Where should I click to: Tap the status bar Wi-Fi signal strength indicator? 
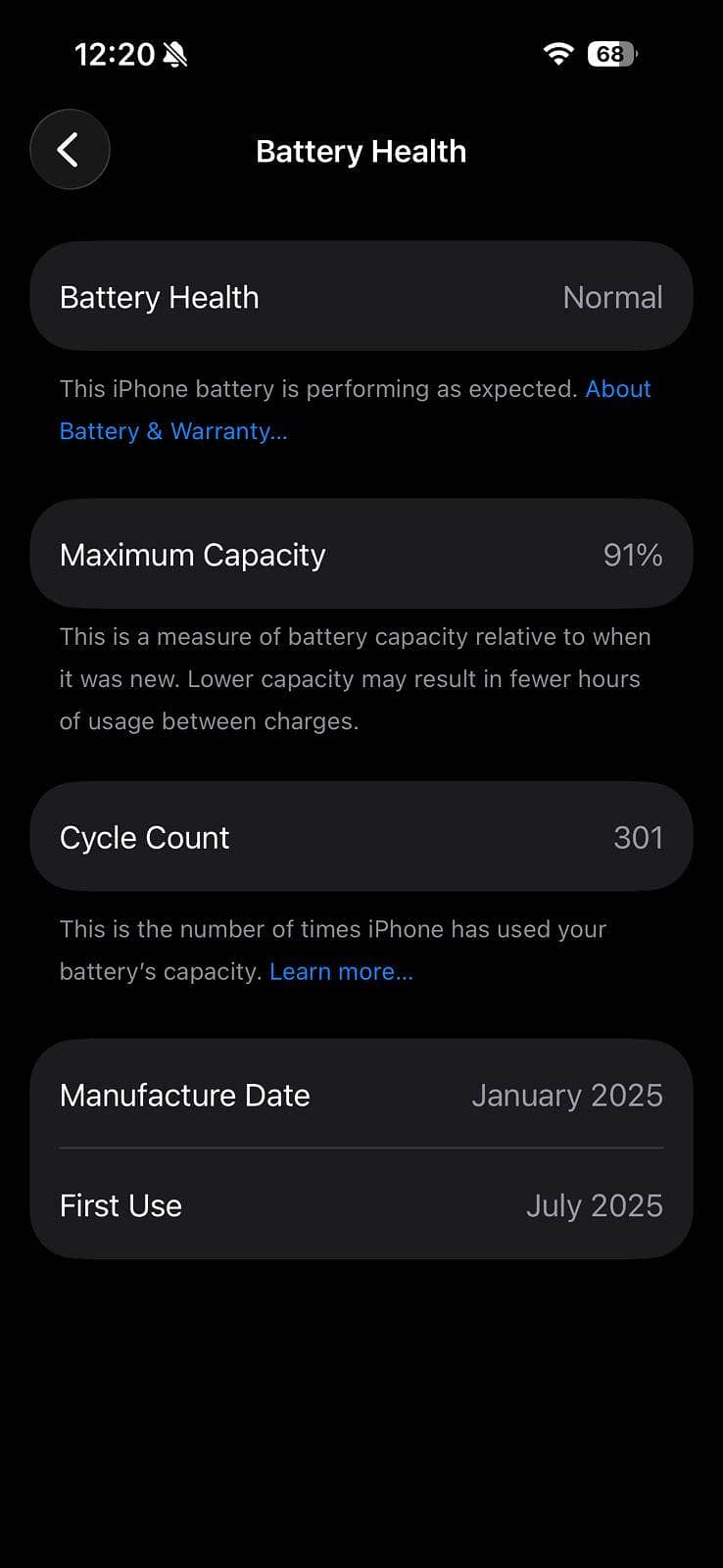click(x=556, y=54)
